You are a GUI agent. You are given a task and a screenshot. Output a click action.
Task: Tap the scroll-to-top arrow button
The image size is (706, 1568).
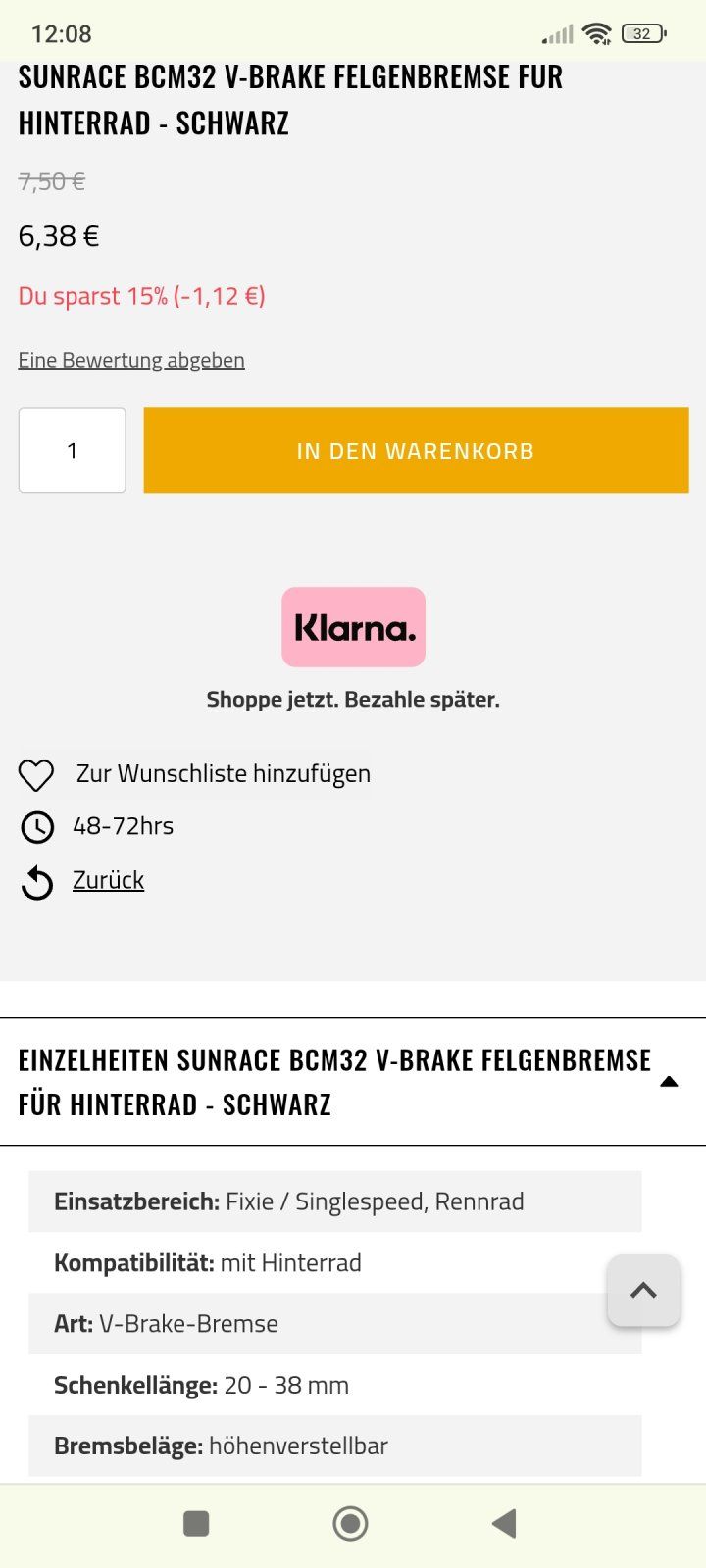(643, 1291)
